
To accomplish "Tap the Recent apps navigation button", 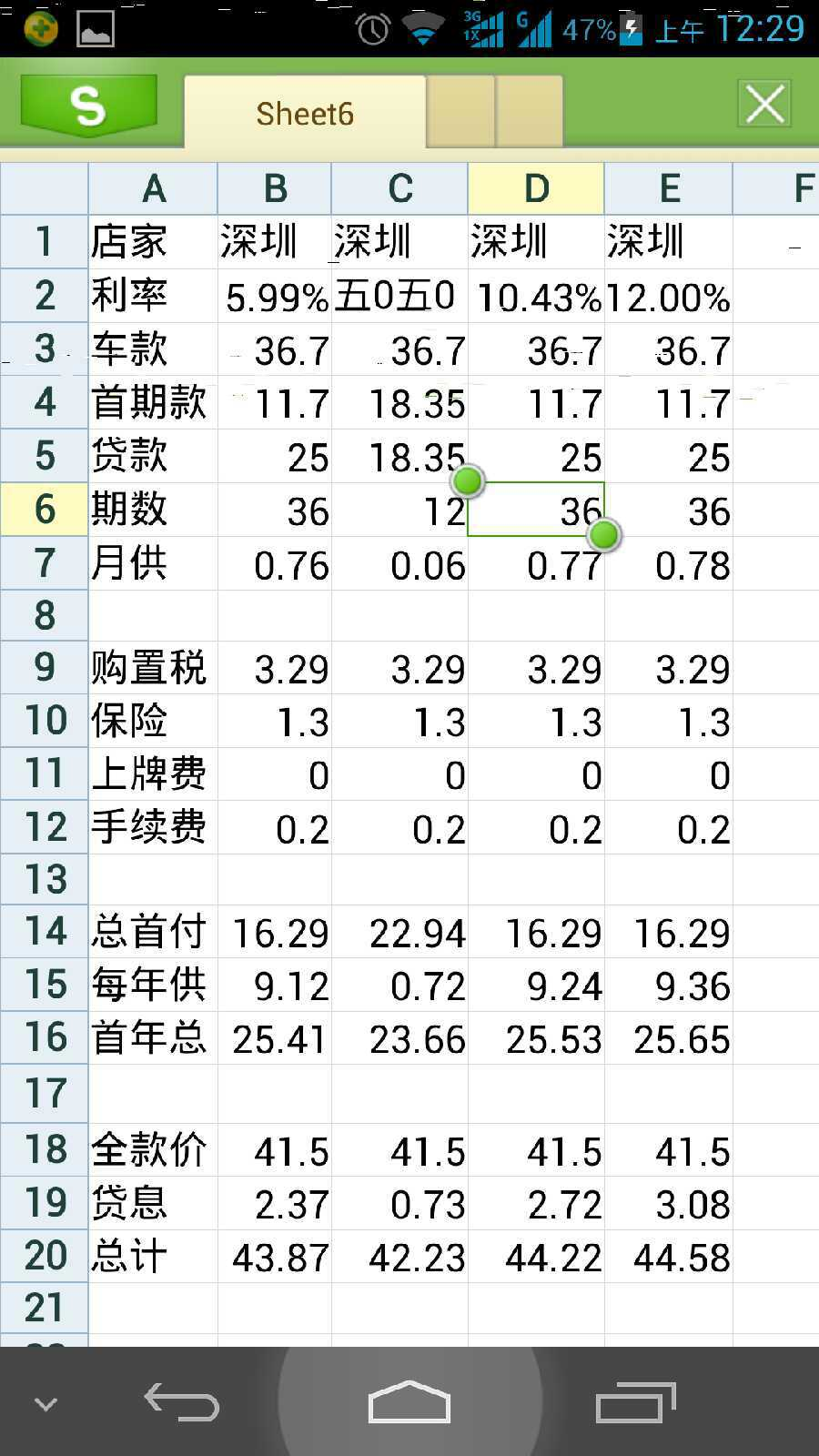I will tap(634, 1401).
